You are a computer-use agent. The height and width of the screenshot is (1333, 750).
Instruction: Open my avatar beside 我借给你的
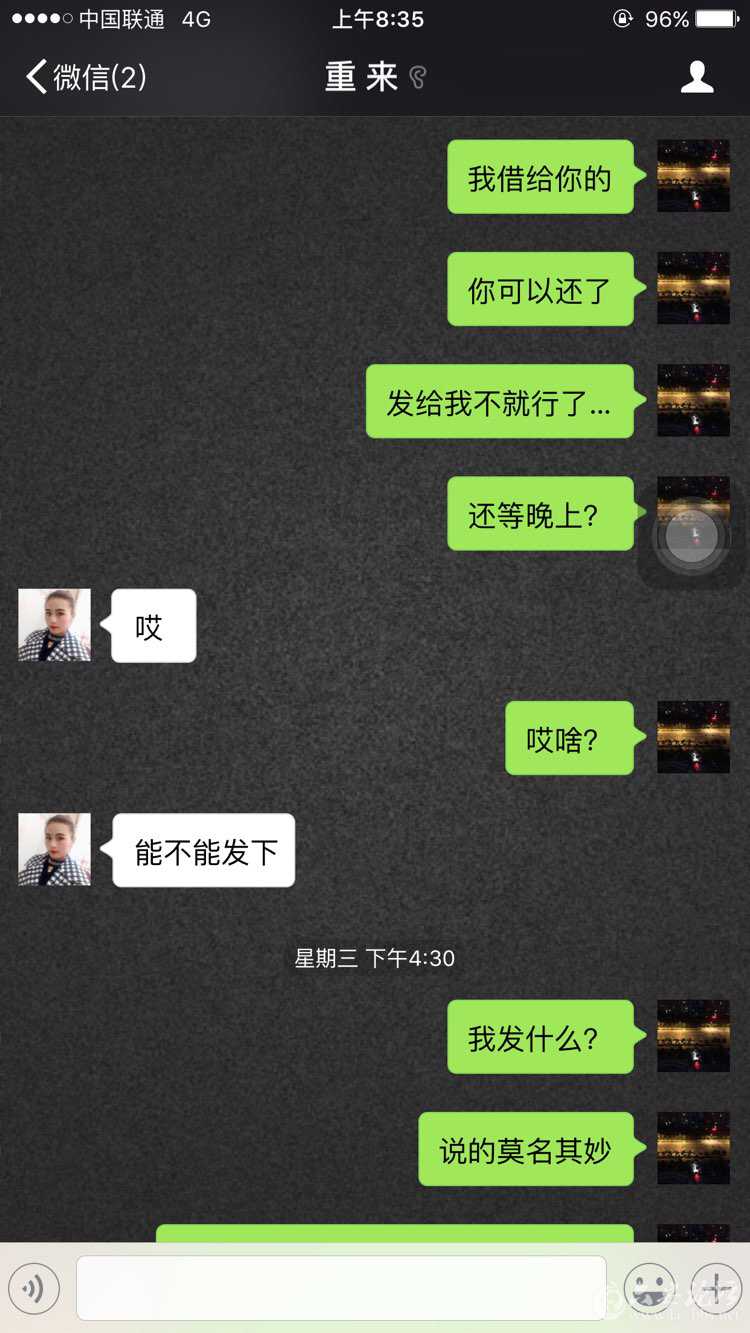(693, 176)
